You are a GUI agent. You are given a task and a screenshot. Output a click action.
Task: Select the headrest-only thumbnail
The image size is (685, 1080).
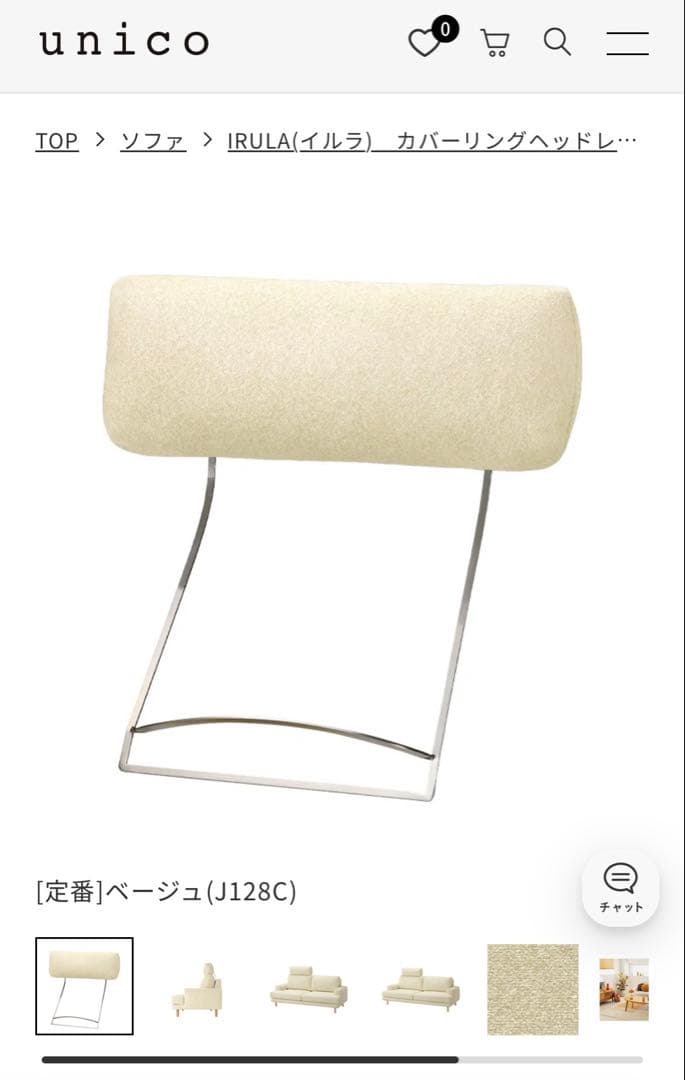[84, 986]
